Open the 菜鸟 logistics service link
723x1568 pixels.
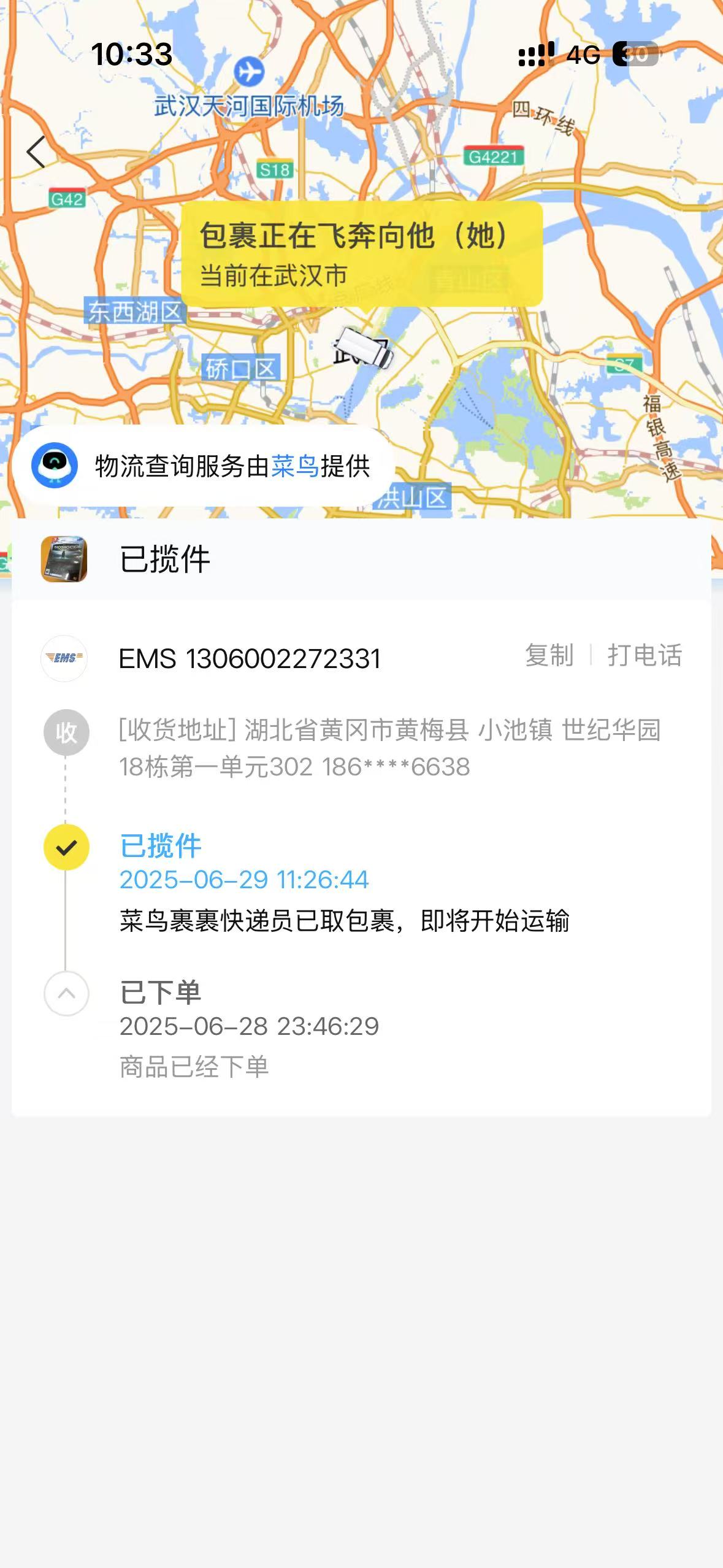(295, 466)
